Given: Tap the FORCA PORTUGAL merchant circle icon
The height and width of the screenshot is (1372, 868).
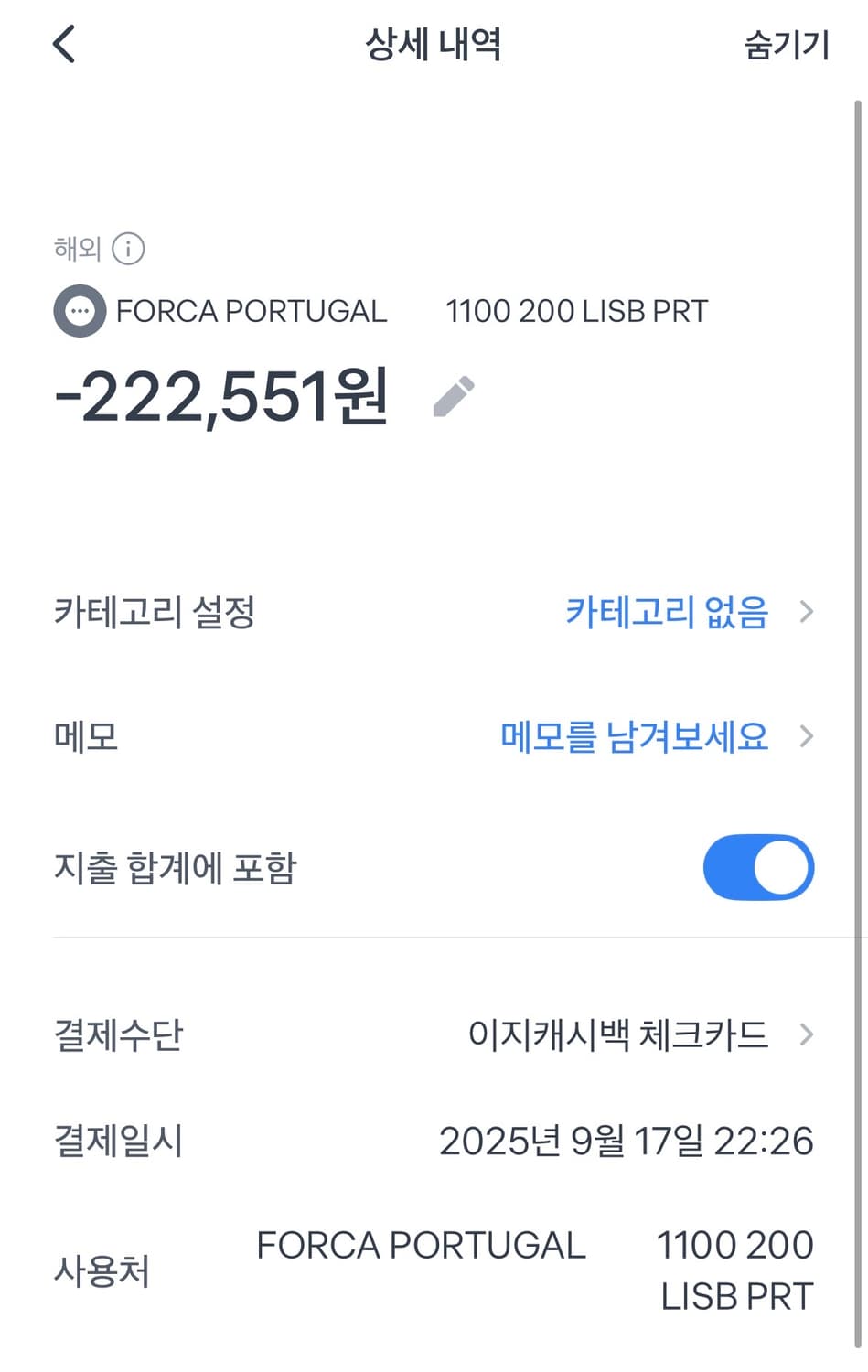Looking at the screenshot, I should (80, 311).
